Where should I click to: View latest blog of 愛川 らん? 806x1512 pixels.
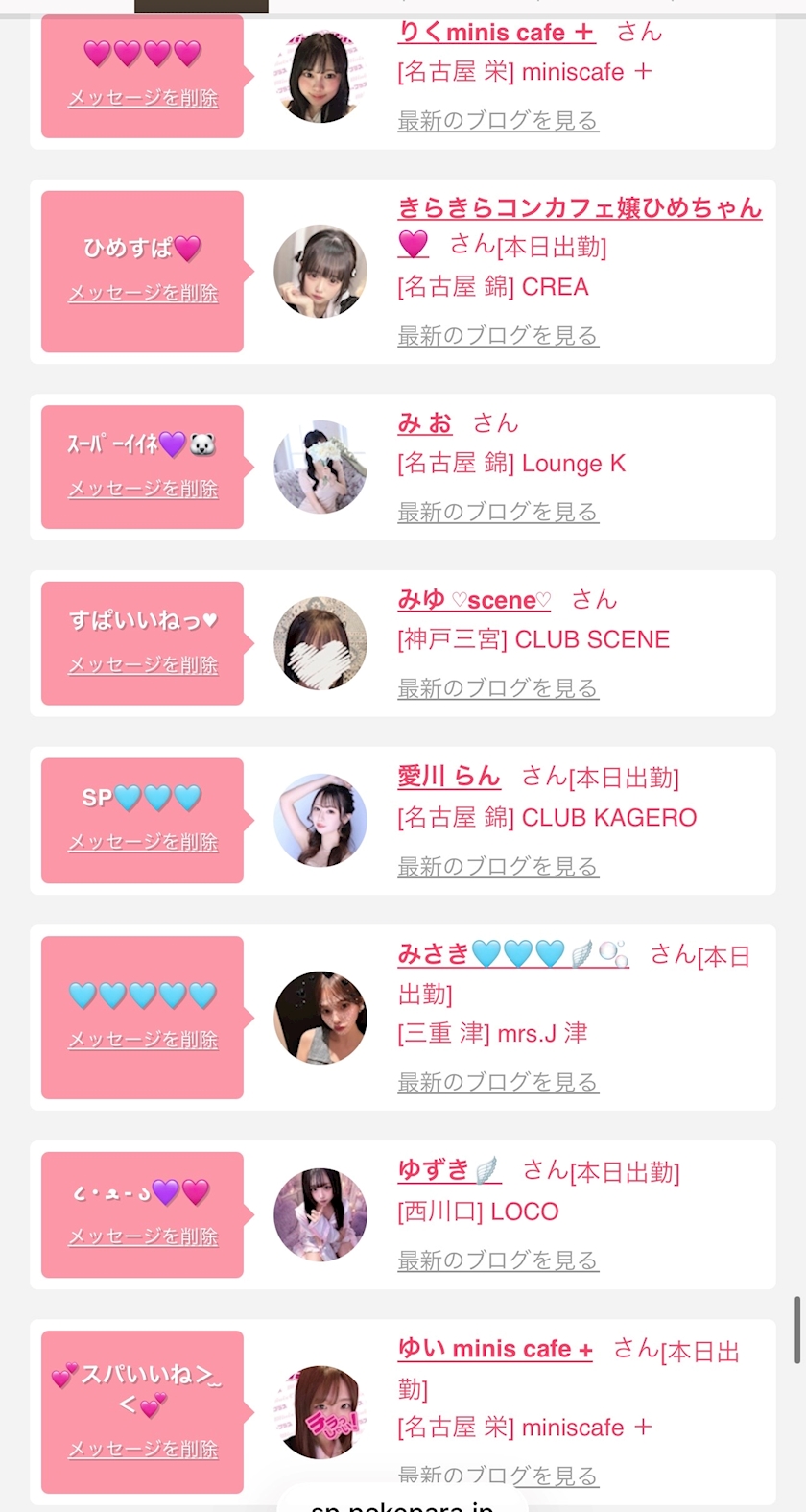(498, 866)
